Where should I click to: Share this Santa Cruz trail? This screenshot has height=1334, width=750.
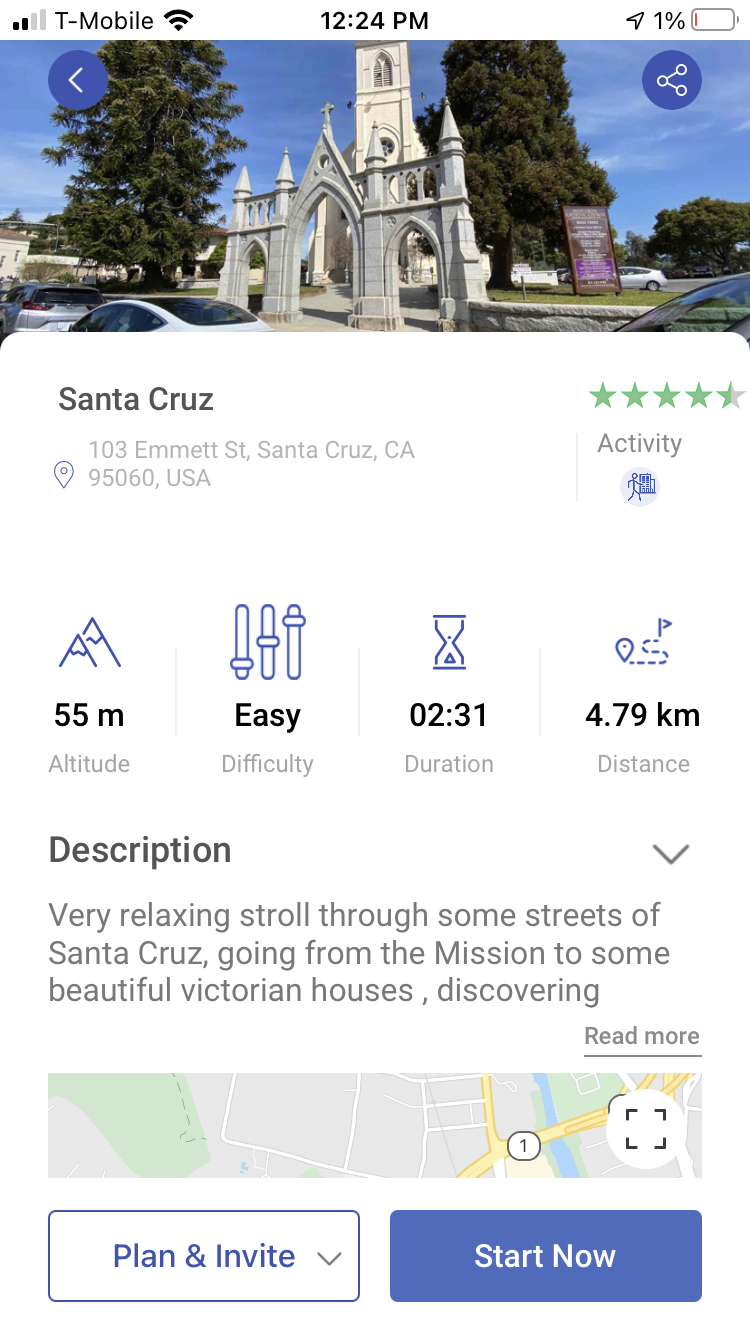[x=672, y=80]
